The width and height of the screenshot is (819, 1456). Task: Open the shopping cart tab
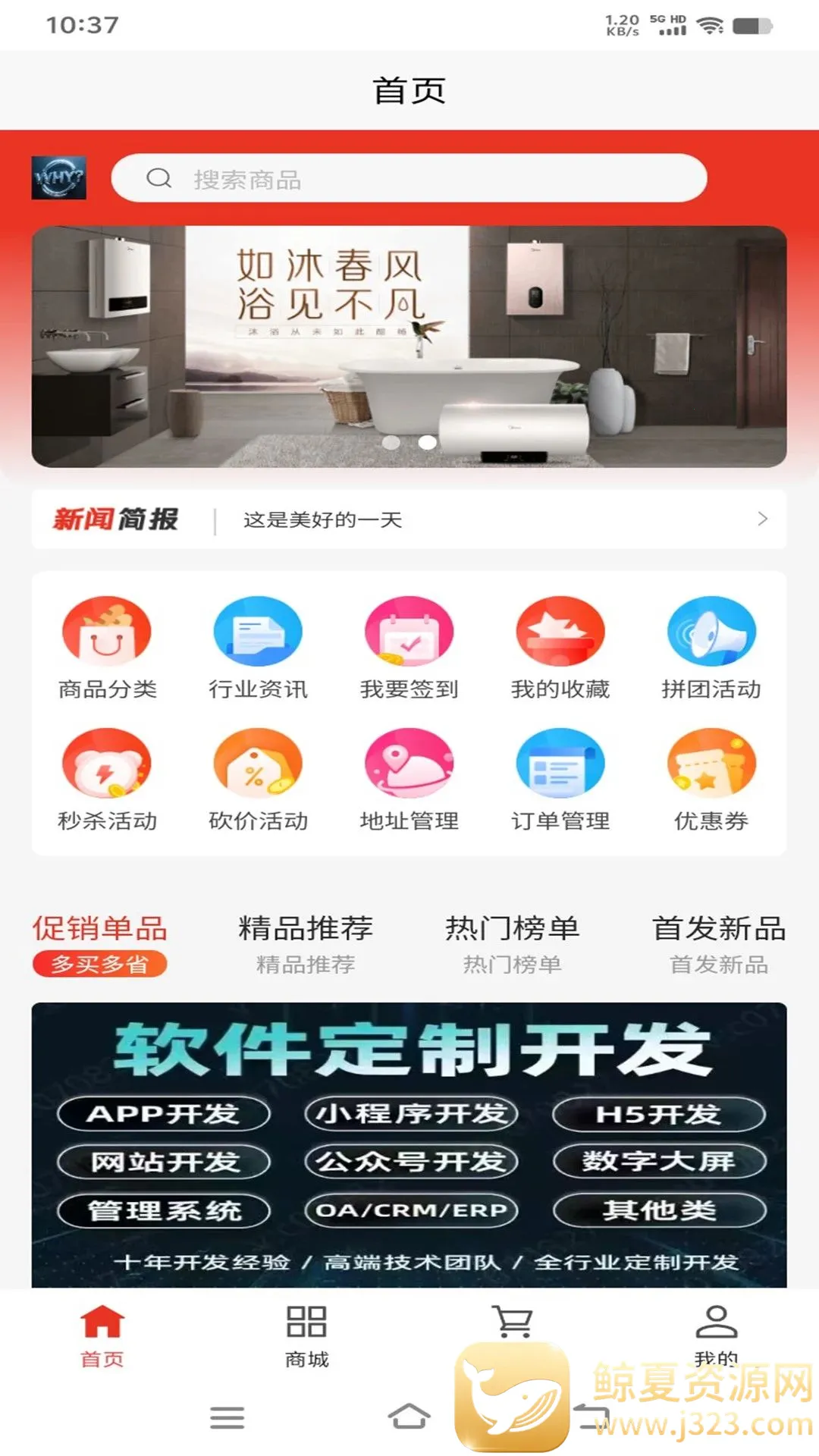point(512,1322)
